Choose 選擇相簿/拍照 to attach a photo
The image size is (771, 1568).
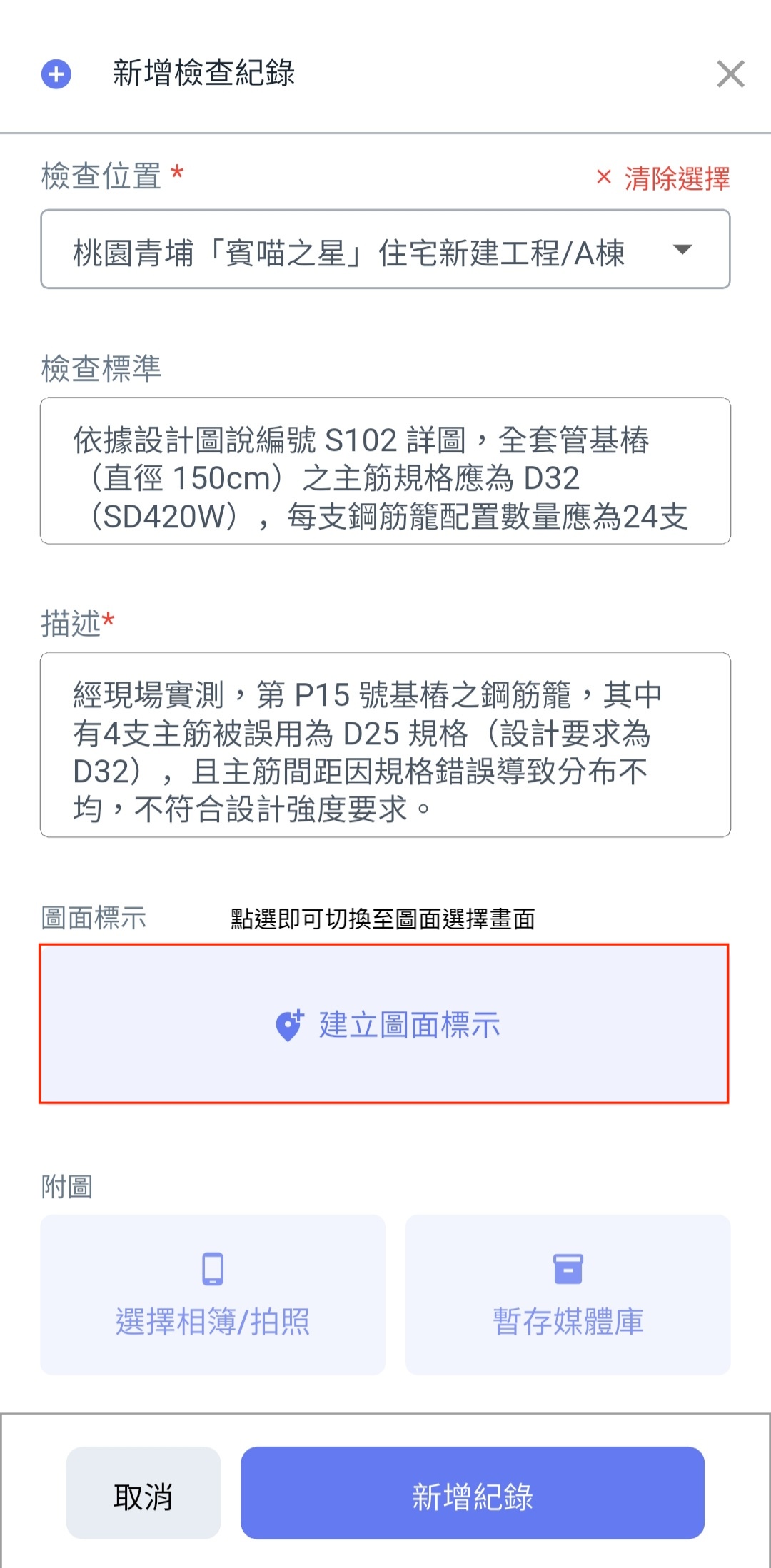tap(213, 1295)
